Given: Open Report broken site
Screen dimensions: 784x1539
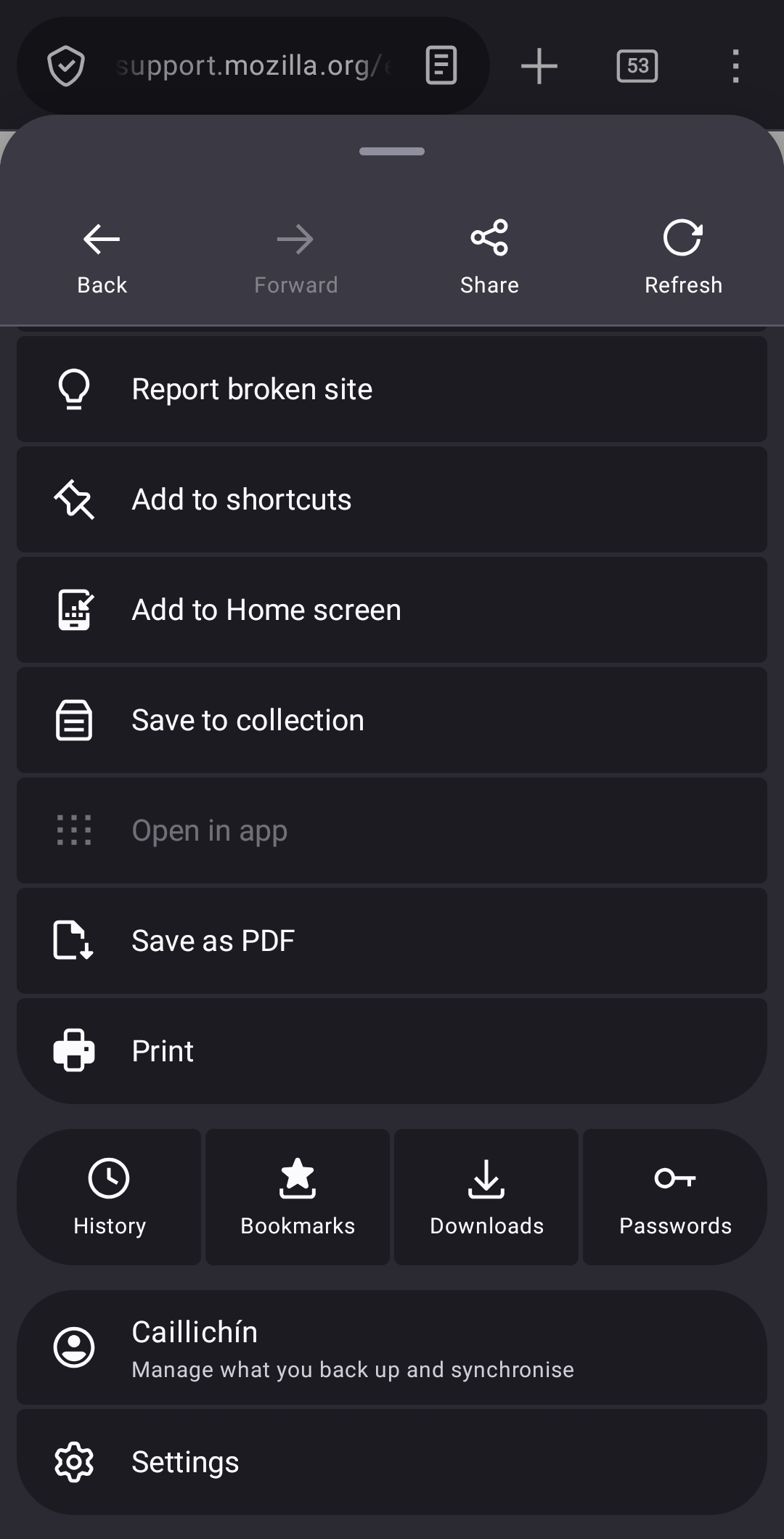Looking at the screenshot, I should 392,390.
